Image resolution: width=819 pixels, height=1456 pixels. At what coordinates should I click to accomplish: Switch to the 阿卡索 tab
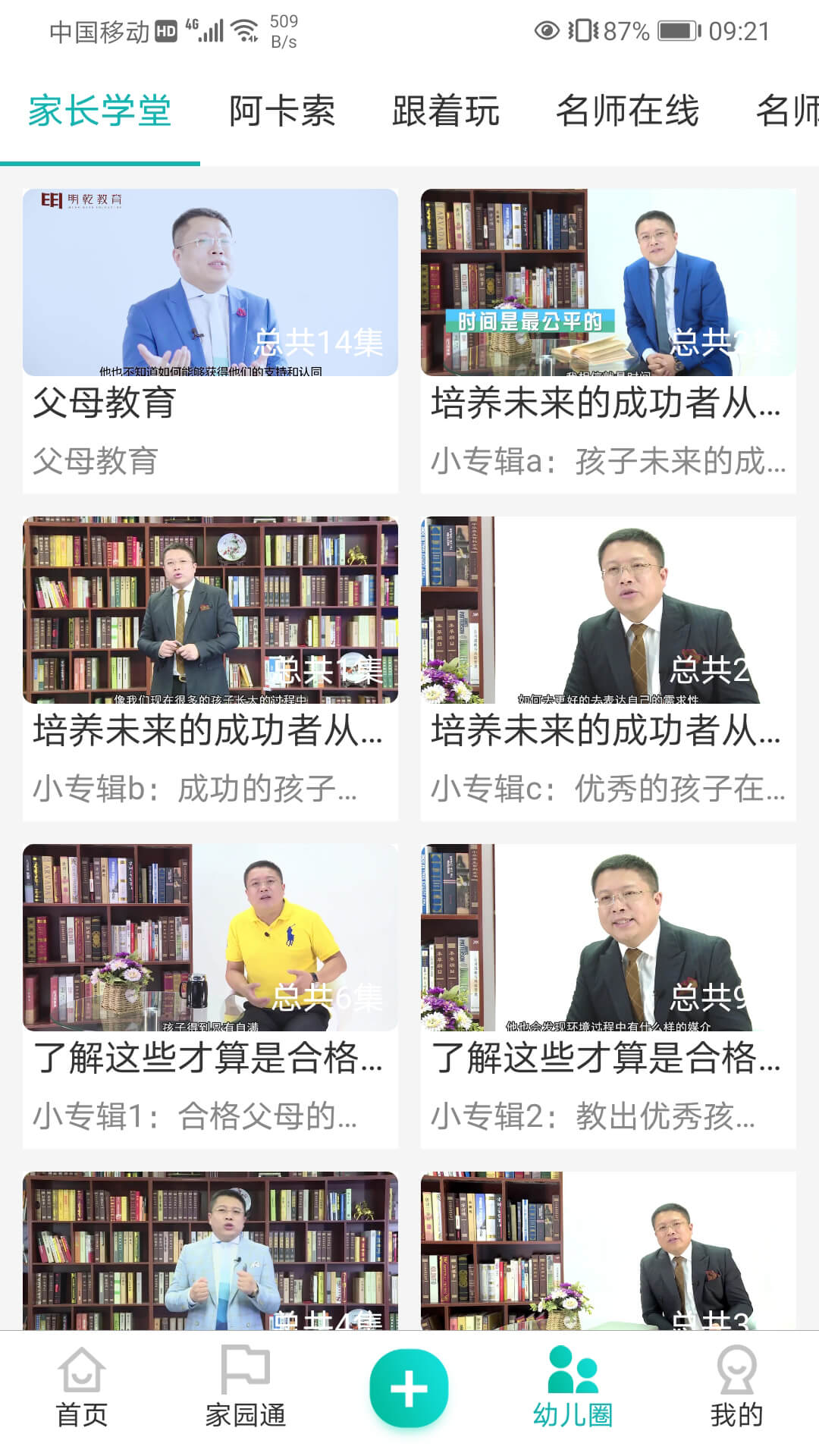pos(281,112)
